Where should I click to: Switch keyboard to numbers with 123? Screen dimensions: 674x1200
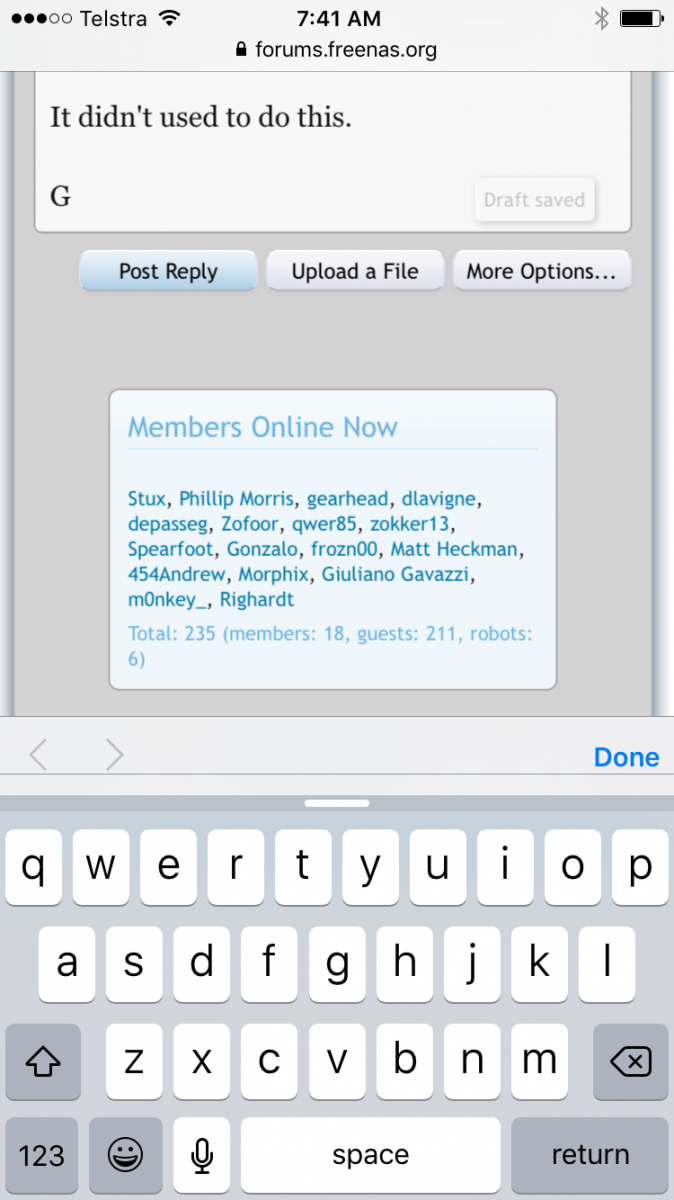42,1156
